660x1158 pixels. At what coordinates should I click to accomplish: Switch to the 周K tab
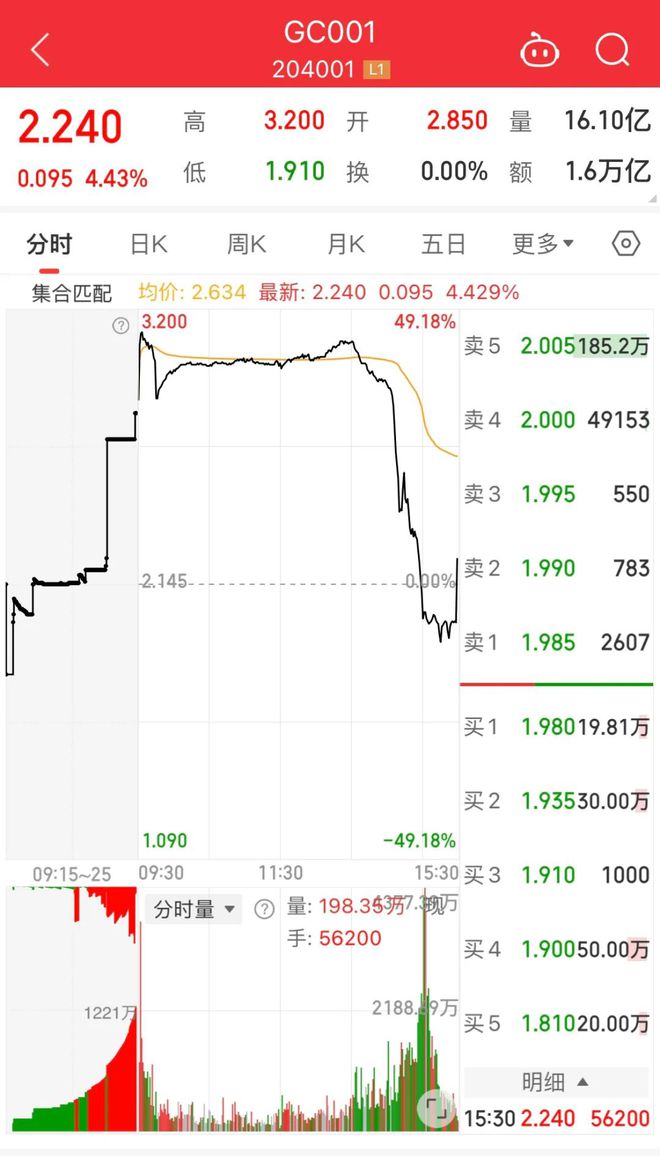click(246, 244)
